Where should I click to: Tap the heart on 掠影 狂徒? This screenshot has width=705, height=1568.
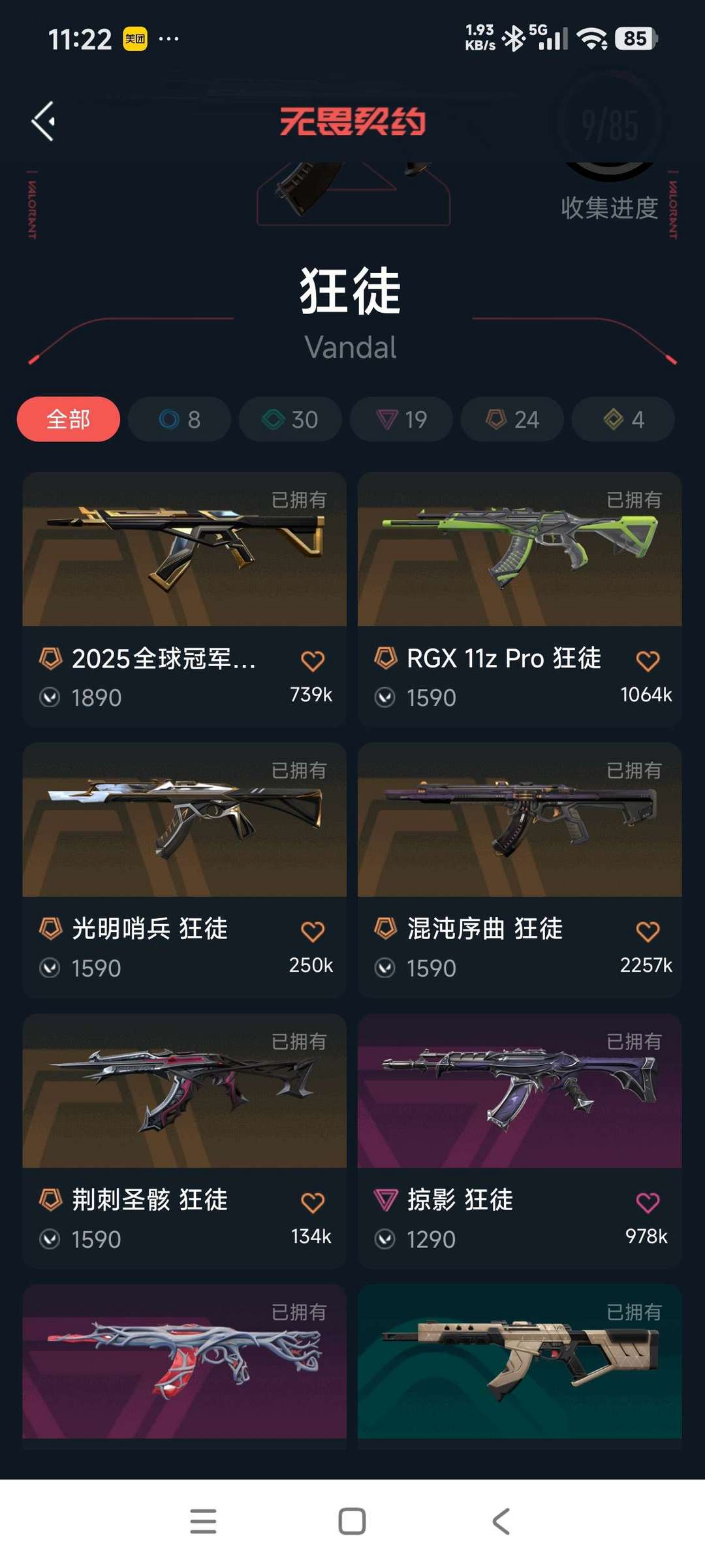tap(648, 1202)
